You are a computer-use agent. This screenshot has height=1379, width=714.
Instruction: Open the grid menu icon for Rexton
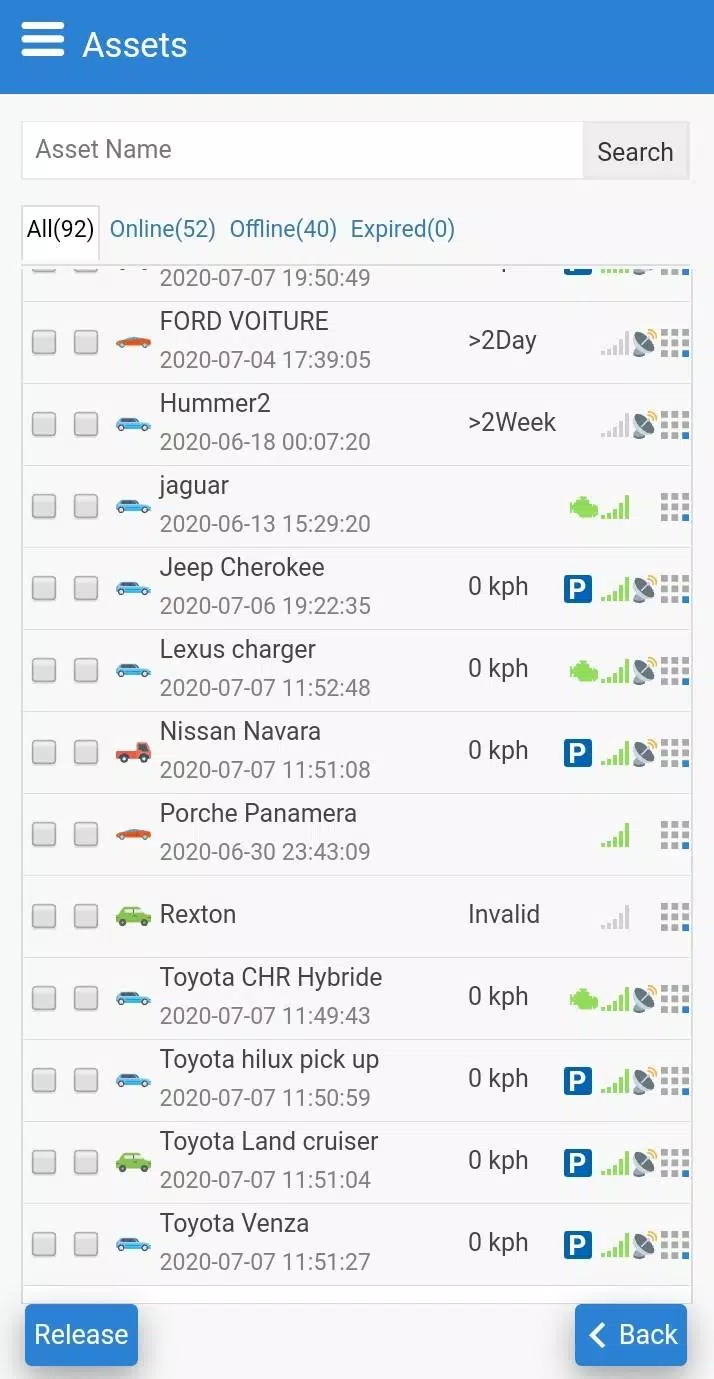(x=675, y=917)
